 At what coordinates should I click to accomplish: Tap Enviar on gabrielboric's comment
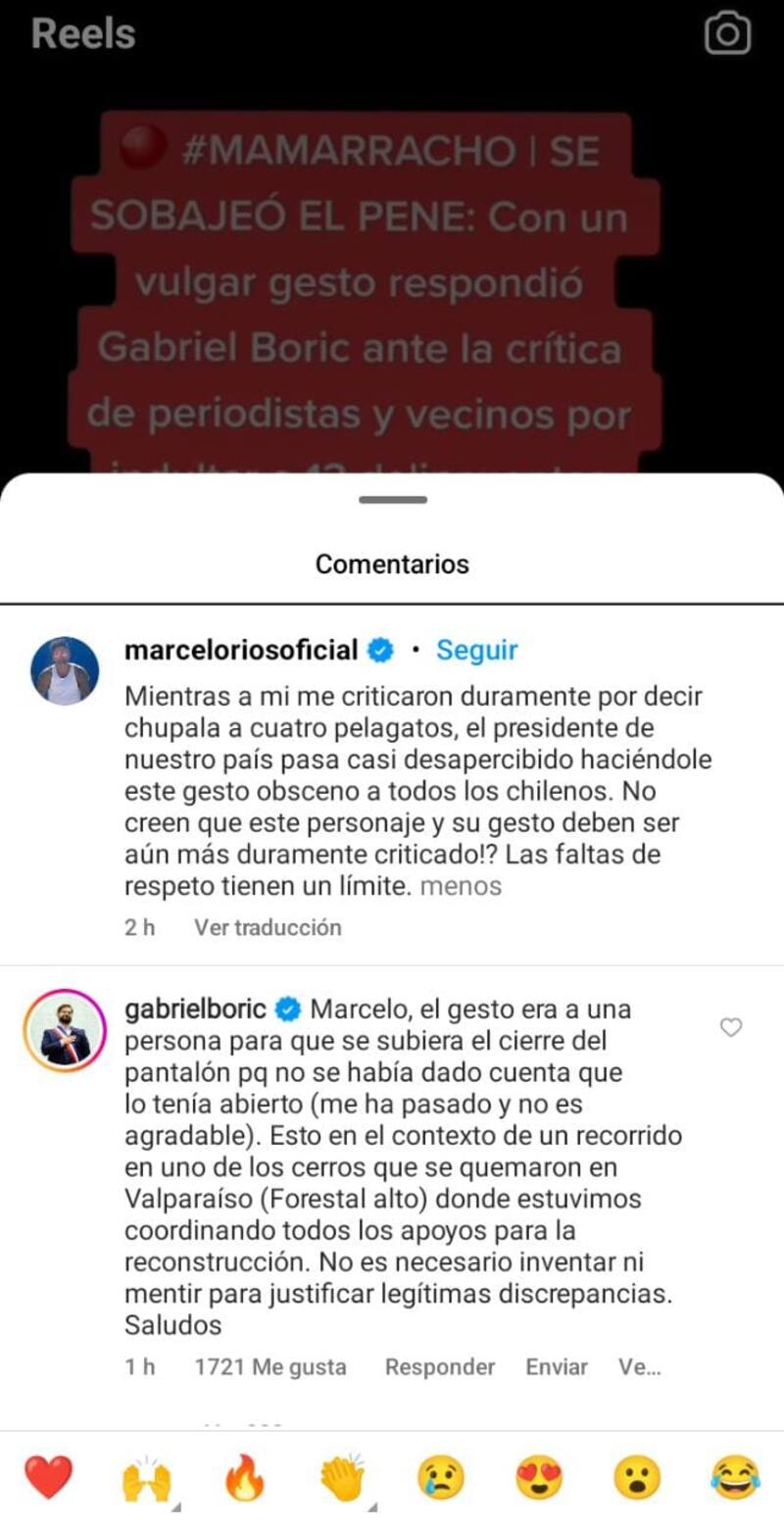click(x=557, y=1367)
